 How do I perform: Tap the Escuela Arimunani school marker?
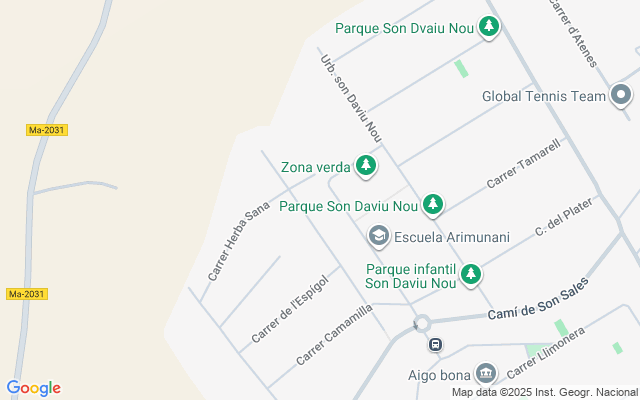[x=378, y=236]
